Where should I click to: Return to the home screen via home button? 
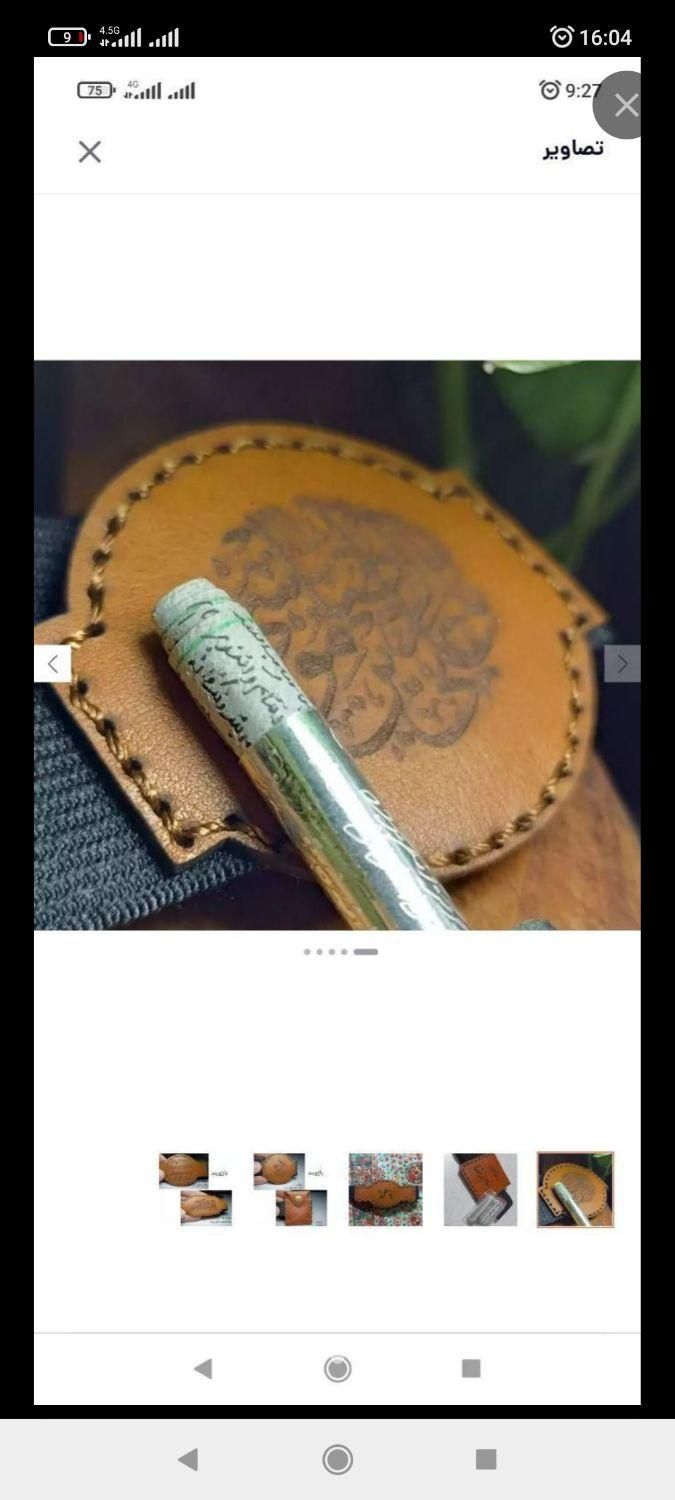[338, 1459]
